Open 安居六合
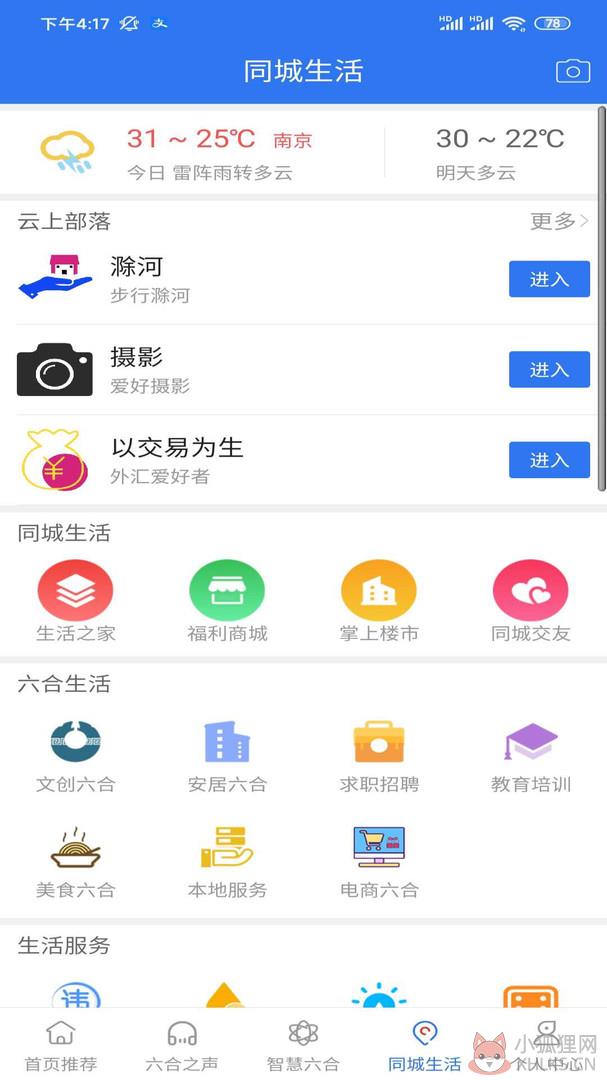Screen dimensions: 607x1080 tap(227, 756)
